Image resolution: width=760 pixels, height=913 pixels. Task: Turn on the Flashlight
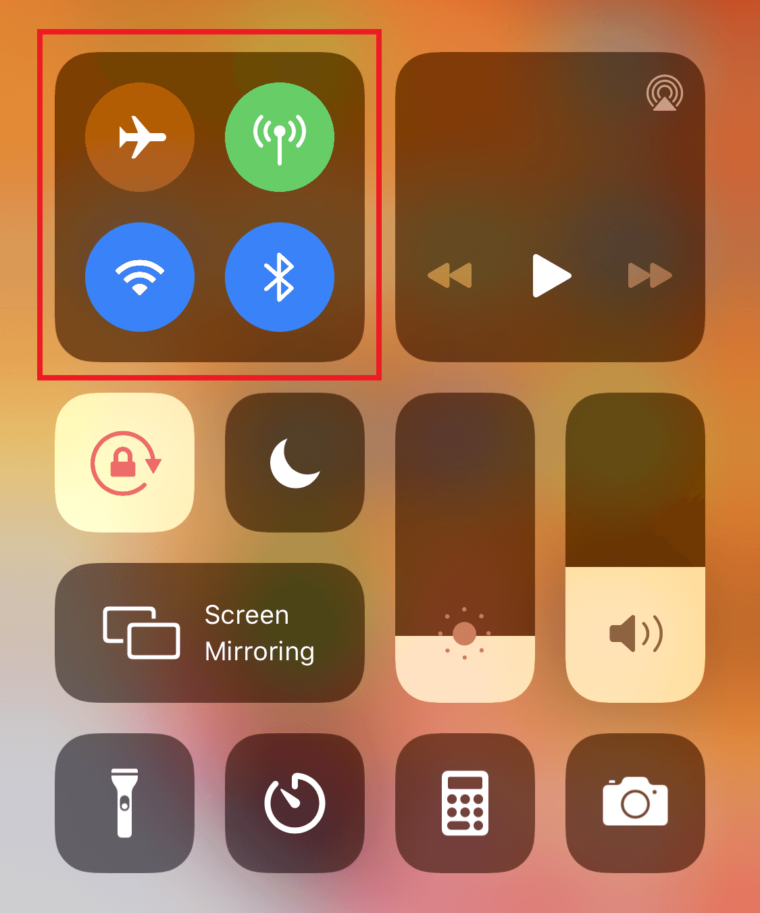[124, 803]
